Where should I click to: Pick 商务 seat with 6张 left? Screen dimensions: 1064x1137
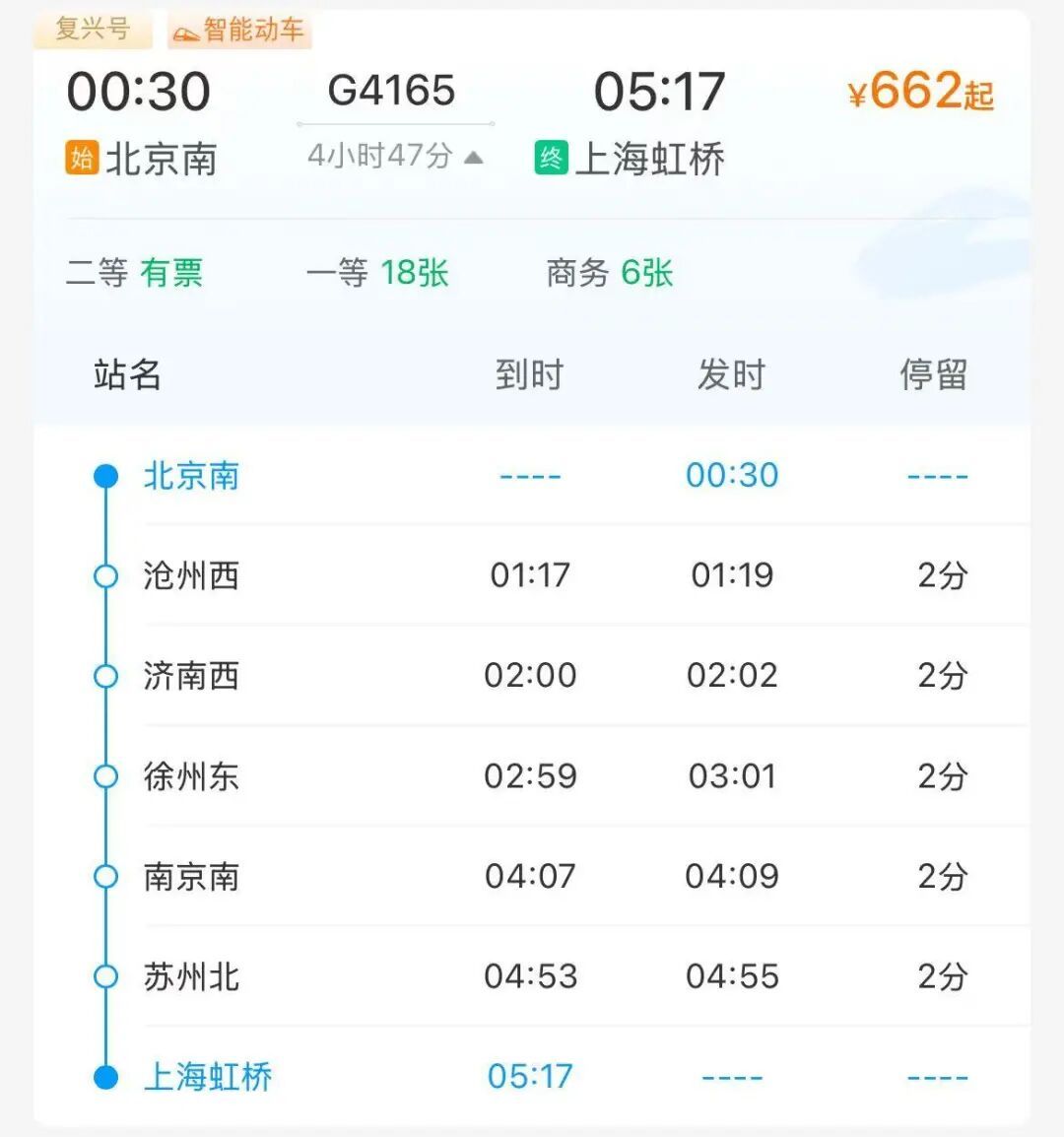pos(610,273)
